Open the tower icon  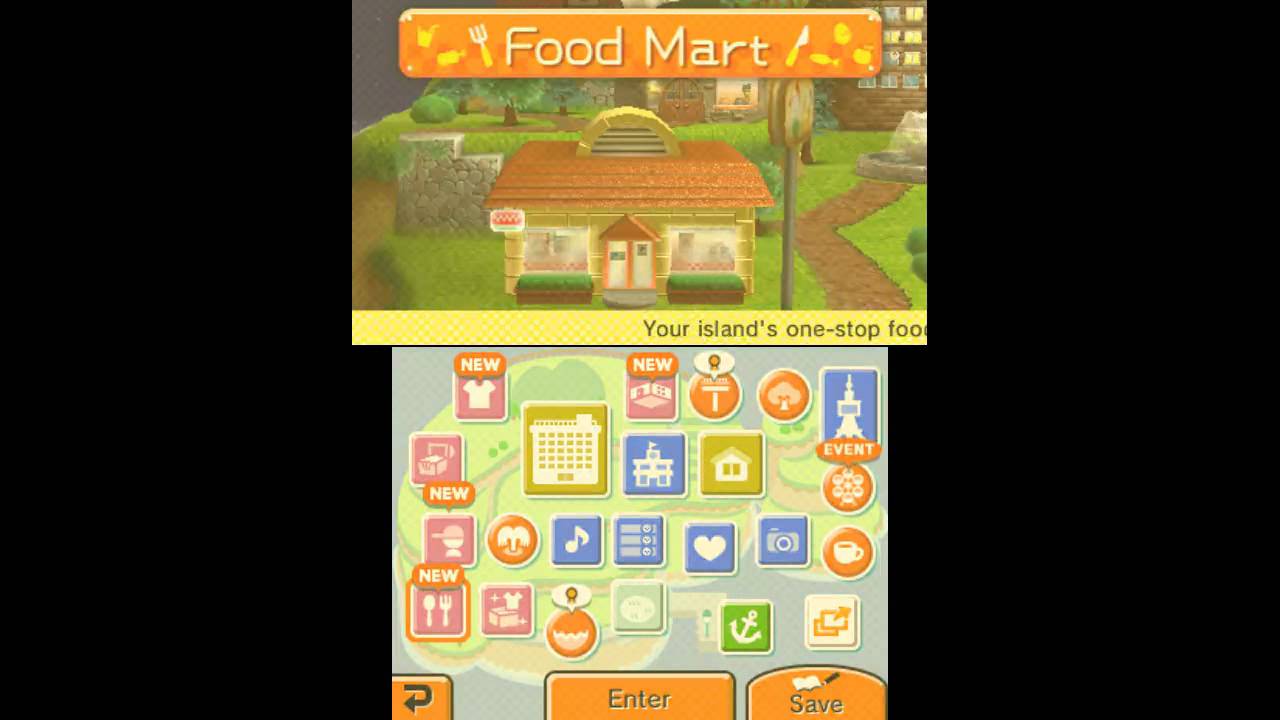tap(849, 405)
